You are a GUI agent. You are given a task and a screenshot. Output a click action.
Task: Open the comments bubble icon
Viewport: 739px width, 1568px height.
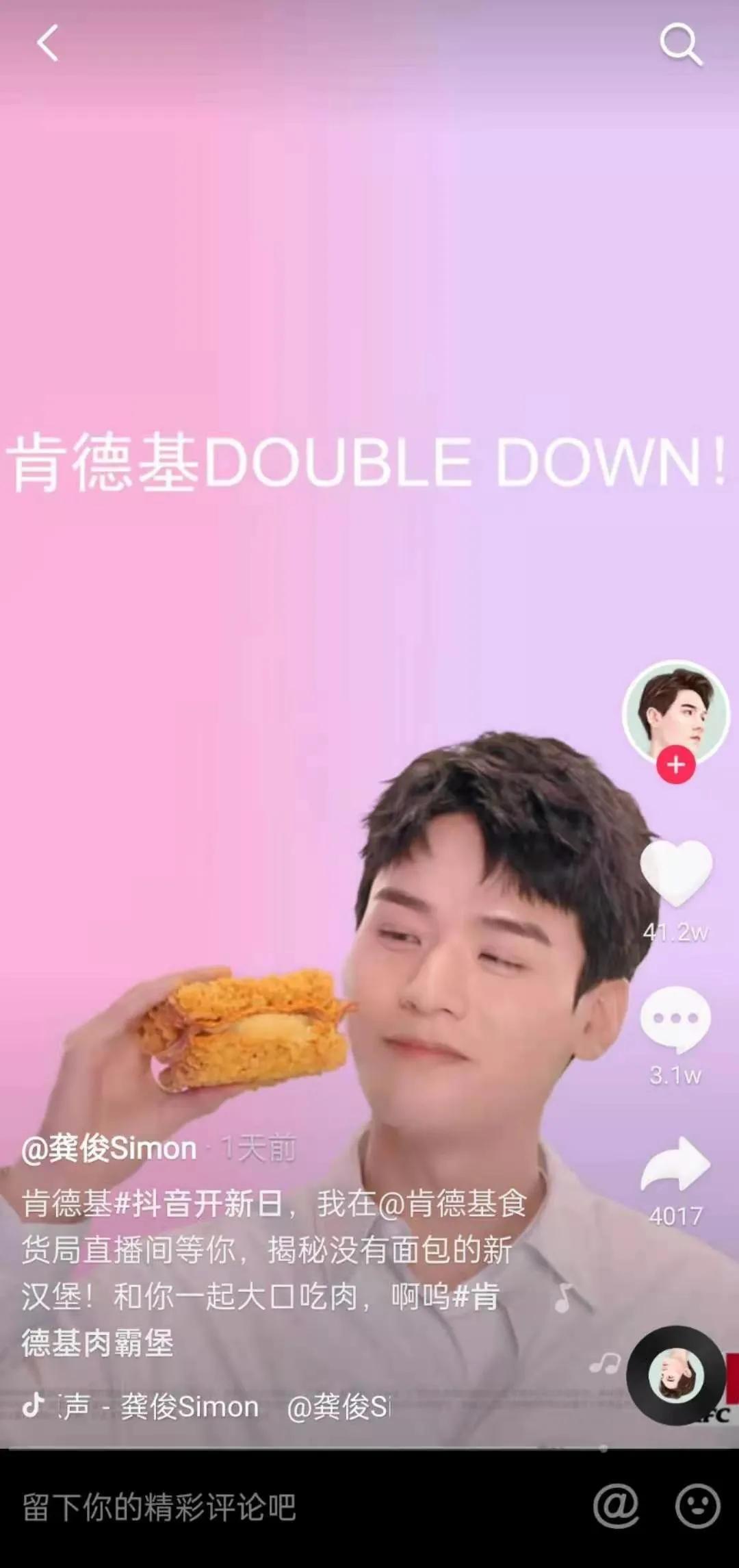(x=675, y=1019)
